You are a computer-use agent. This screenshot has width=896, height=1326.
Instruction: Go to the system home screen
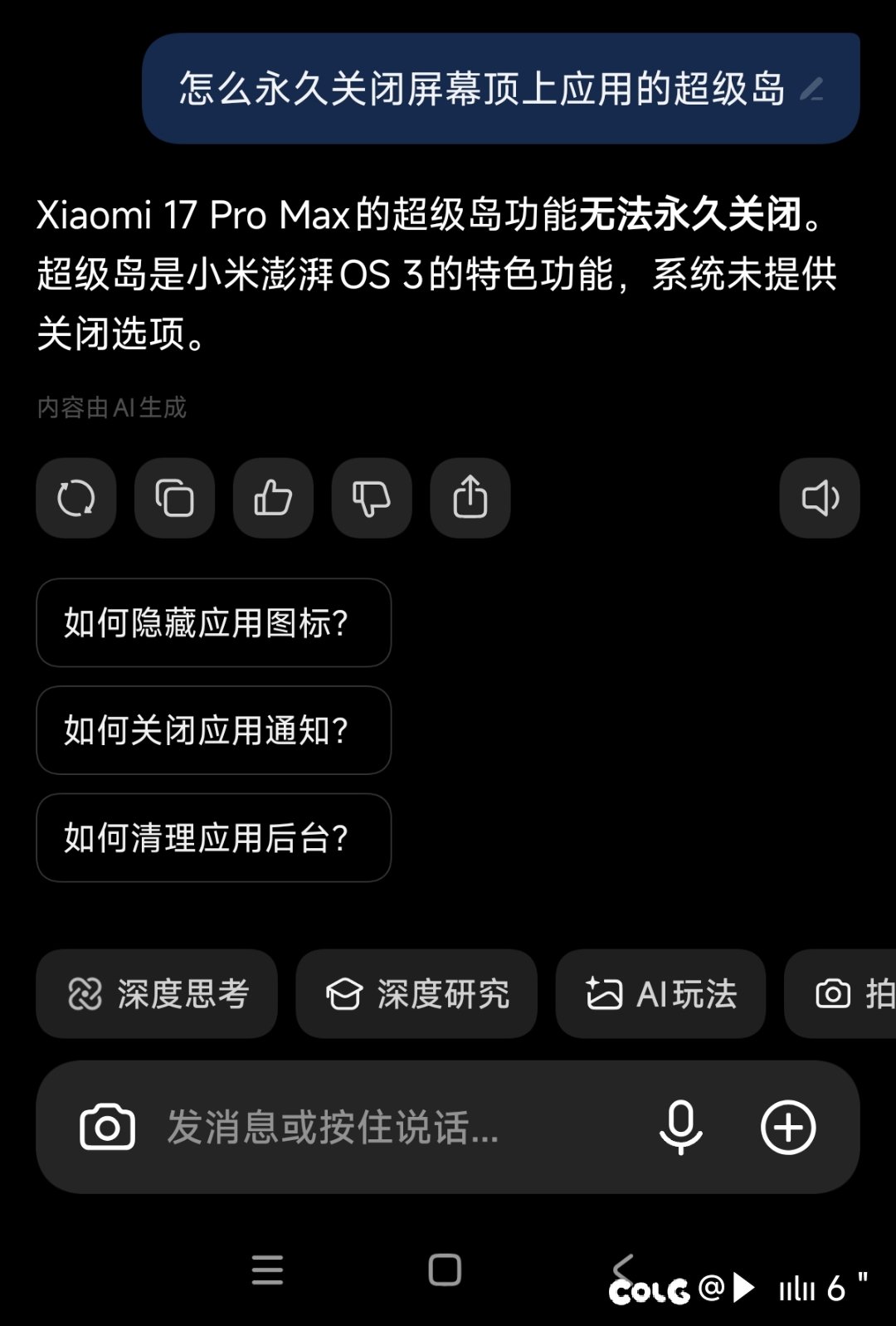coord(445,1270)
